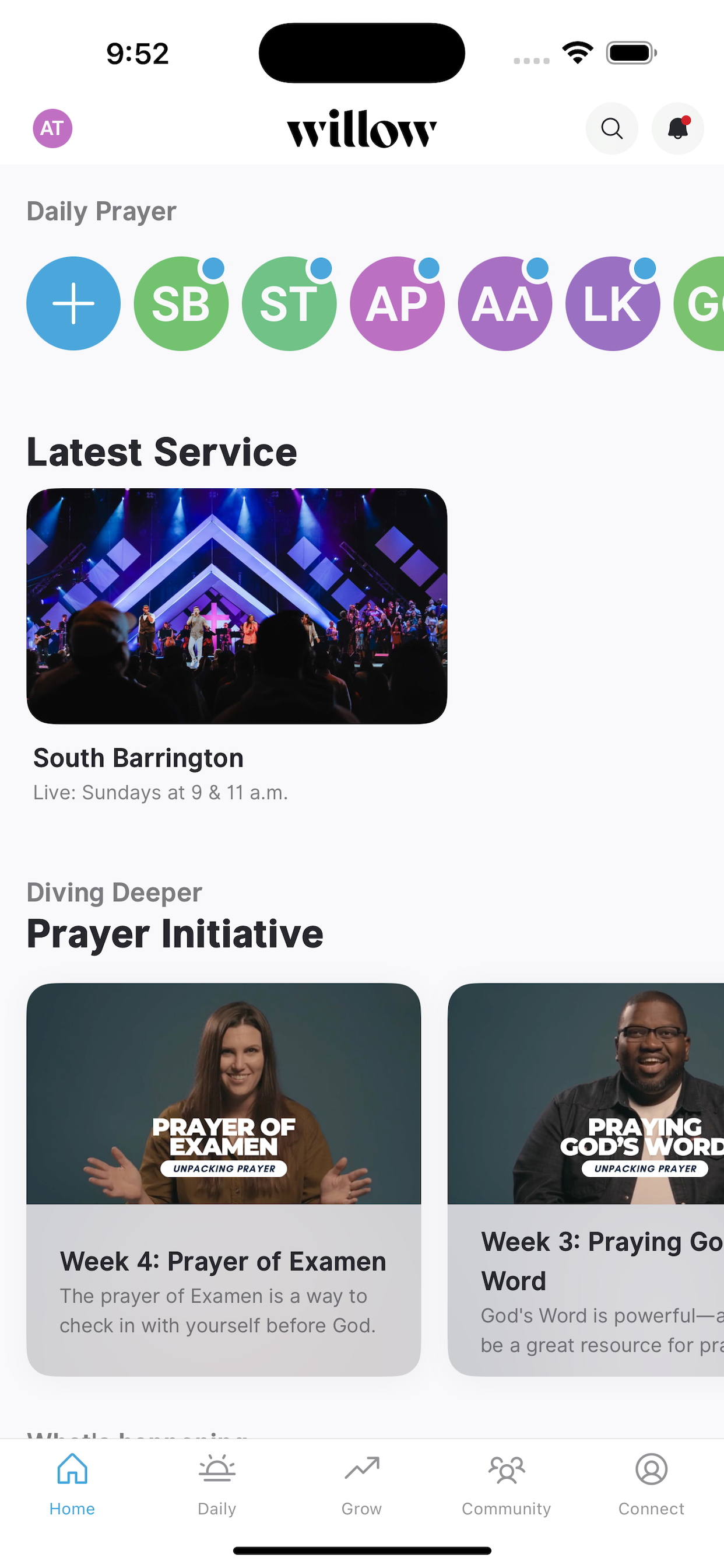Open the SB prayer circle
This screenshot has height=1568, width=724.
coord(181,303)
